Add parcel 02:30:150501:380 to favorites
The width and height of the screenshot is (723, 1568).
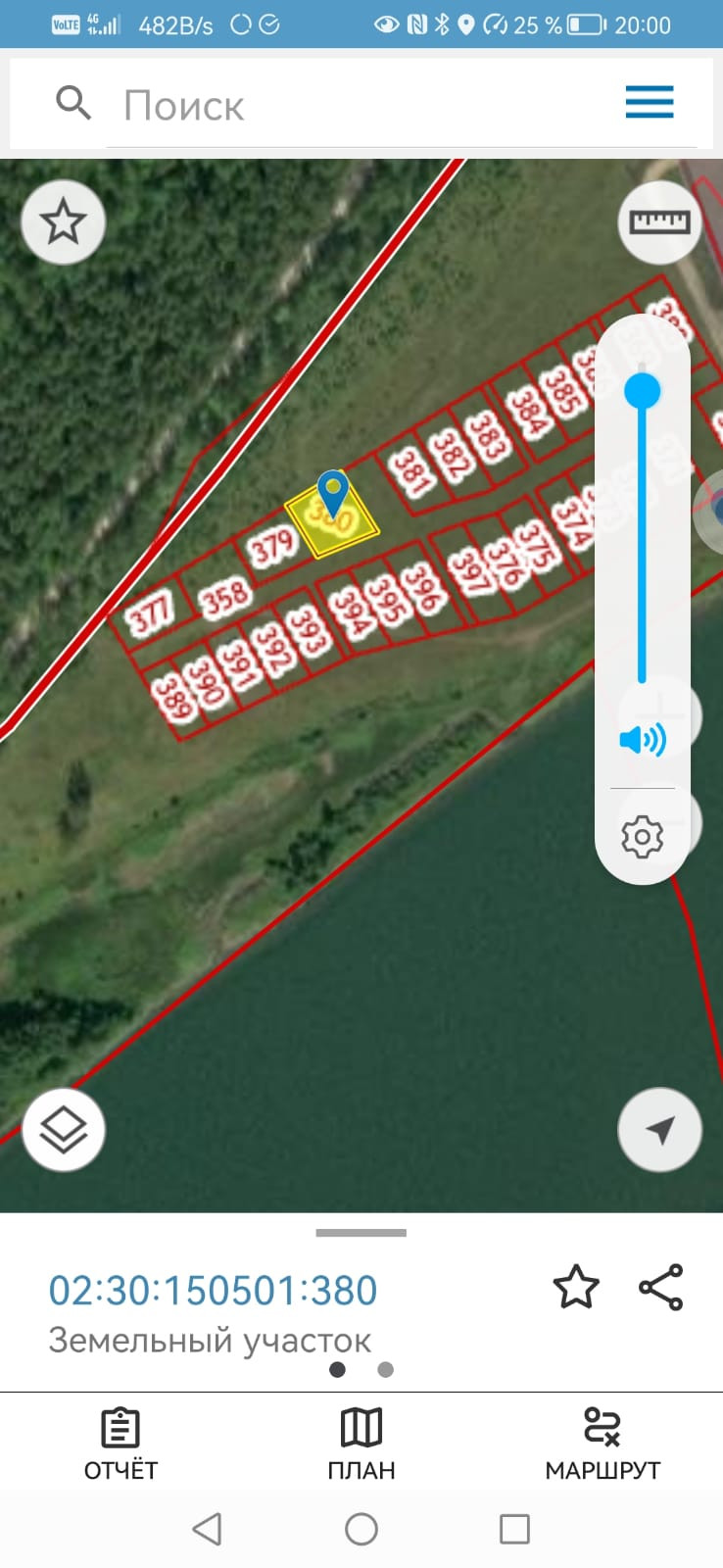(x=575, y=1288)
